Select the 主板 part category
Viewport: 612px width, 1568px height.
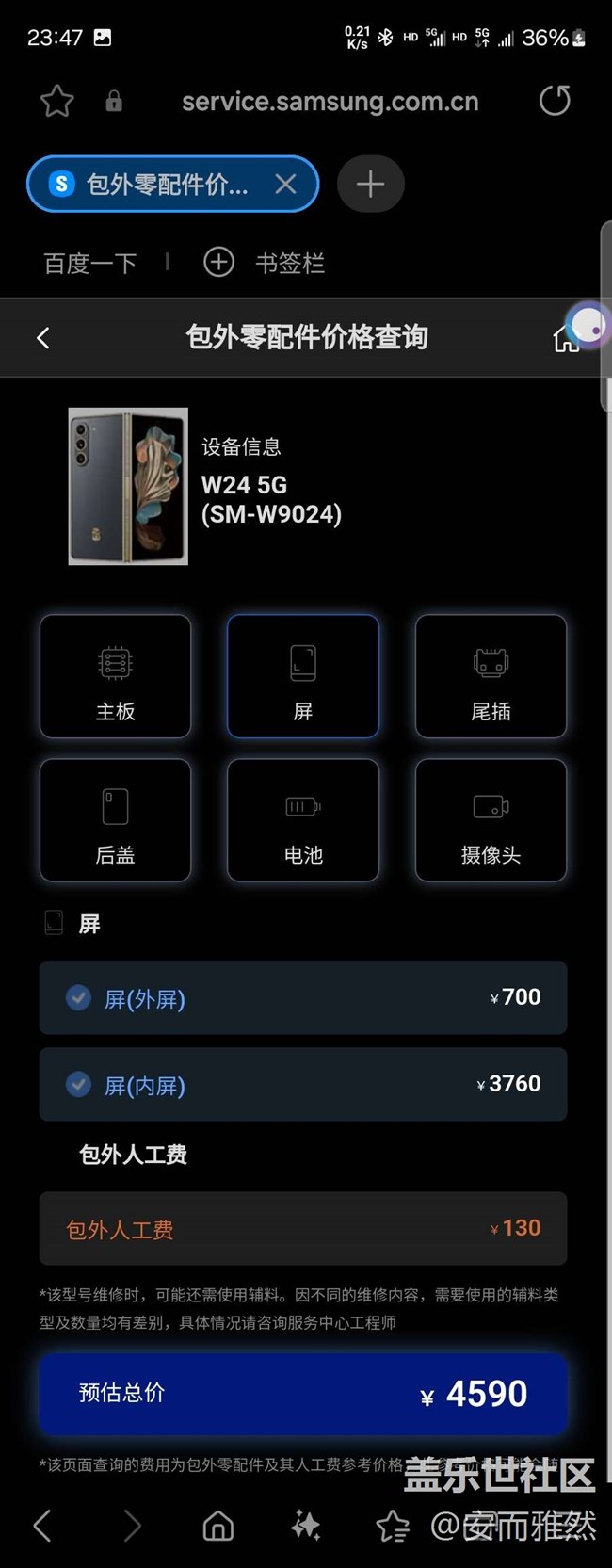click(115, 676)
